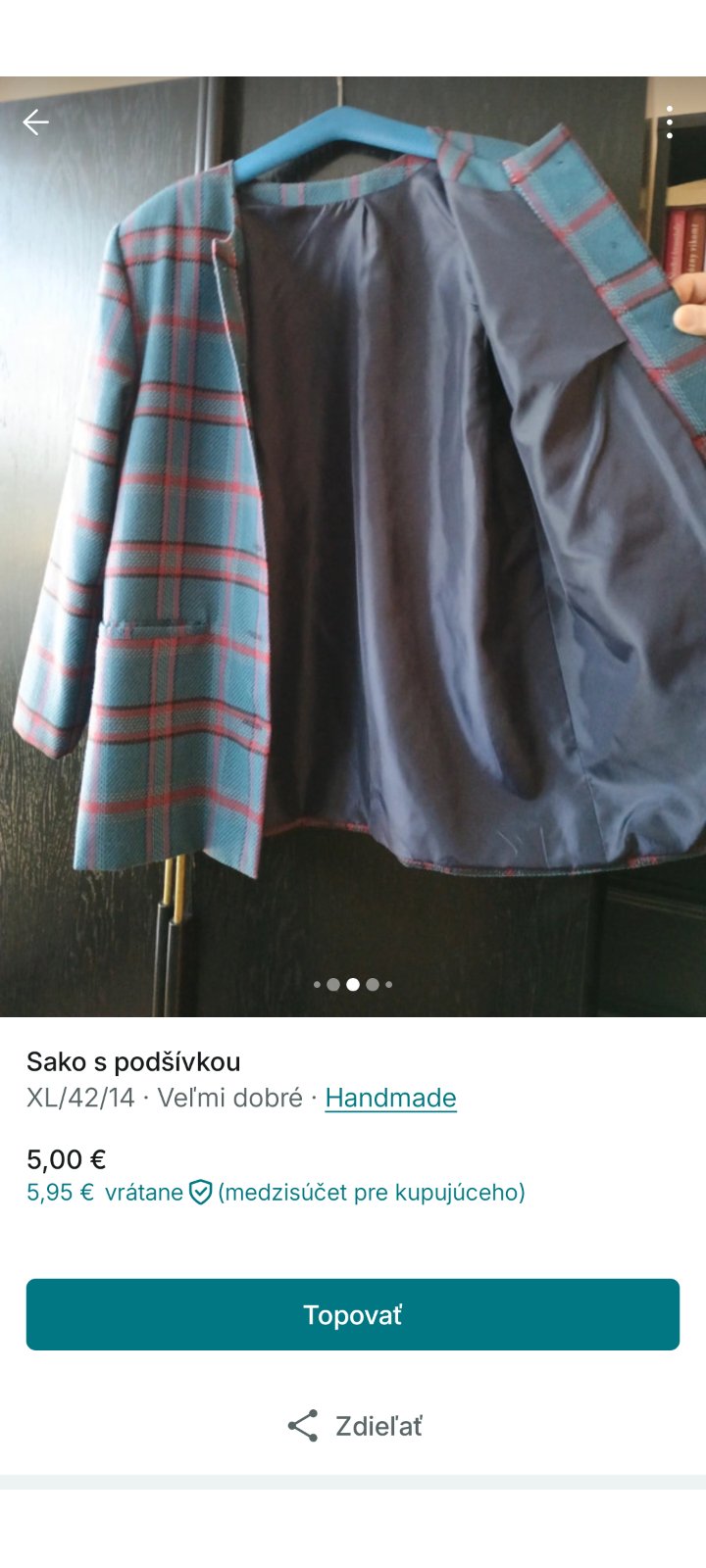Tap the Topovať button
This screenshot has width=706, height=1568.
pyautogui.click(x=353, y=1314)
